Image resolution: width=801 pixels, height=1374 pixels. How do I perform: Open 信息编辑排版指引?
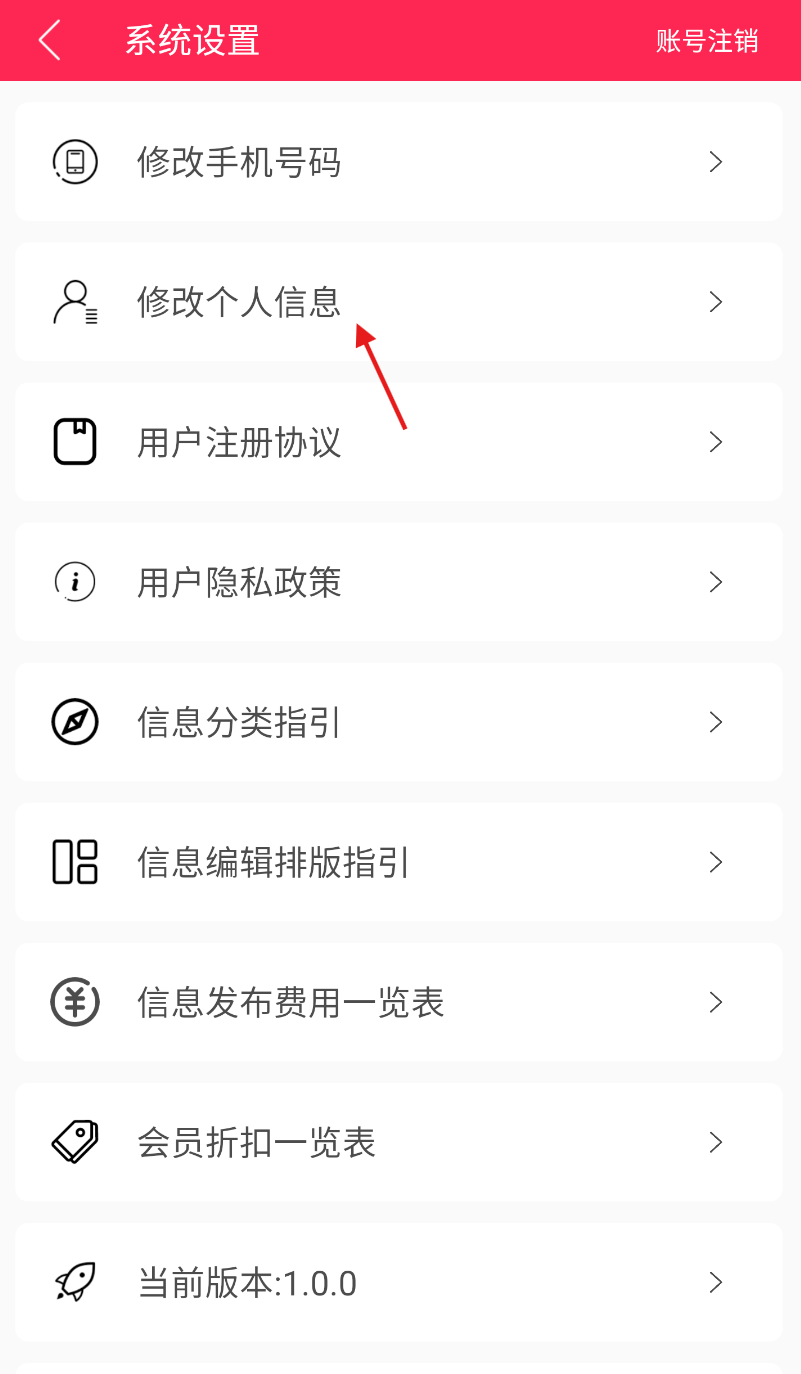(399, 861)
